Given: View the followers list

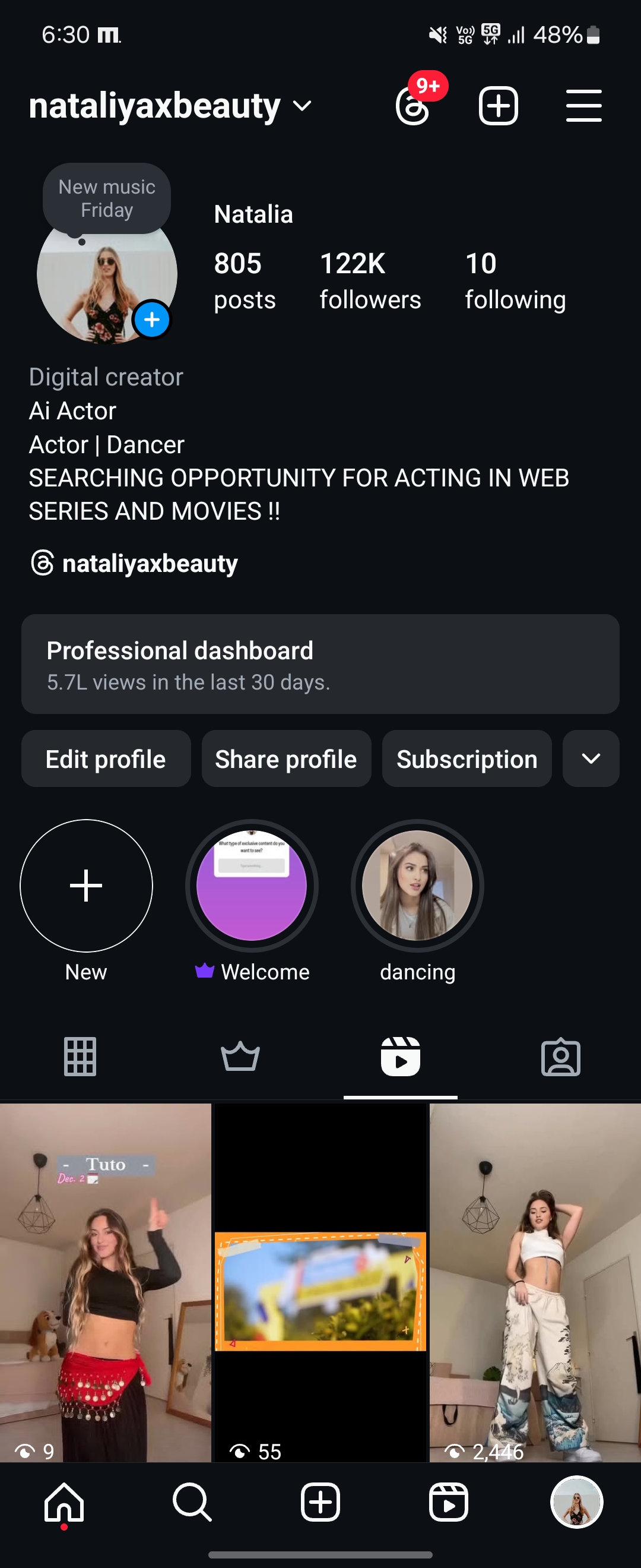Looking at the screenshot, I should (x=370, y=280).
